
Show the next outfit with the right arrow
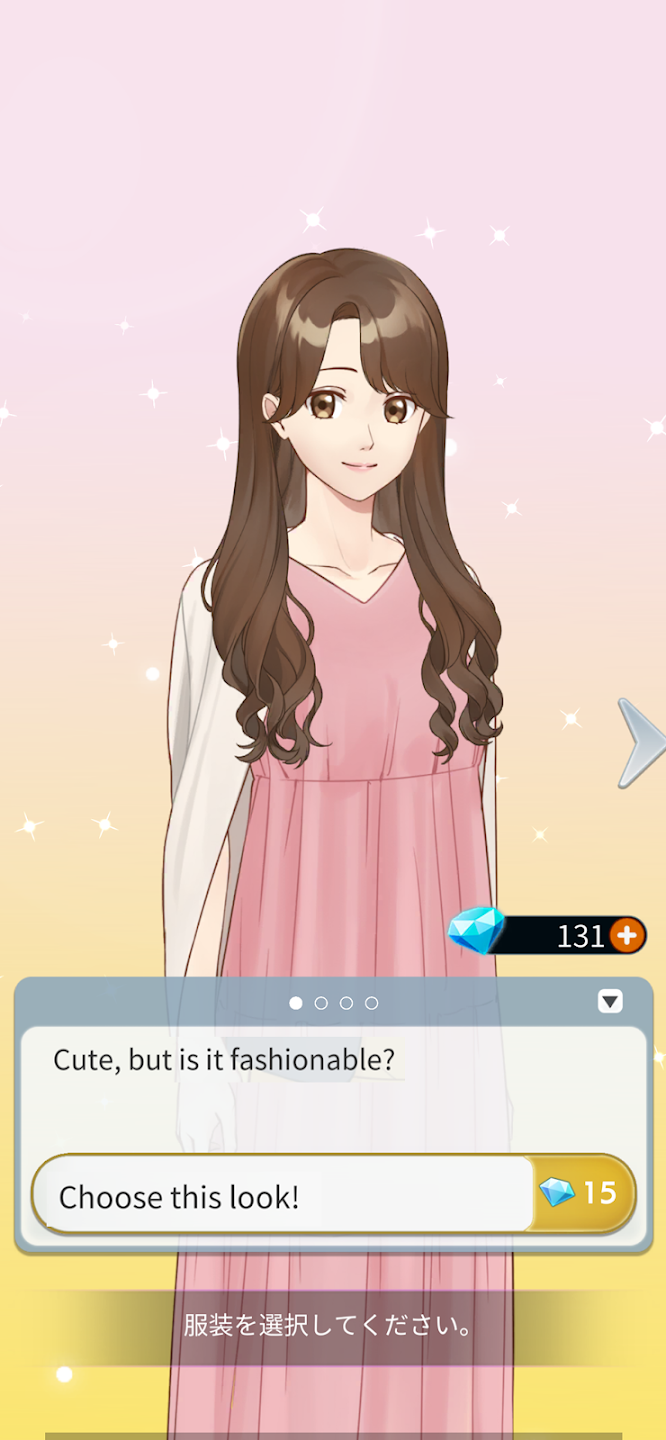click(640, 743)
